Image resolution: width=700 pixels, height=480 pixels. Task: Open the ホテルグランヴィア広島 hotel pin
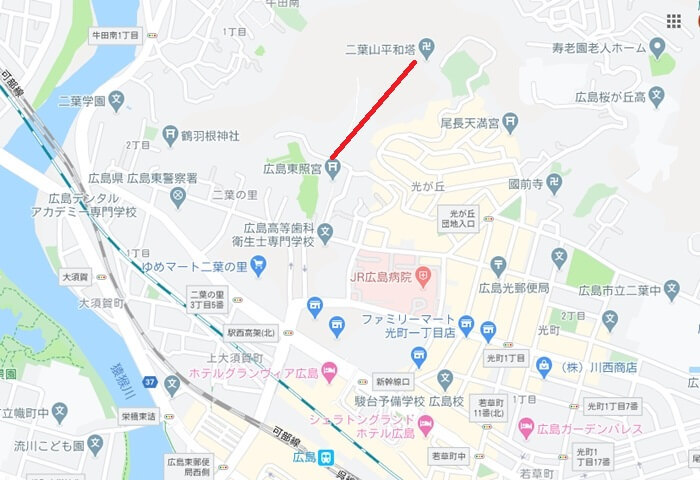click(x=329, y=373)
